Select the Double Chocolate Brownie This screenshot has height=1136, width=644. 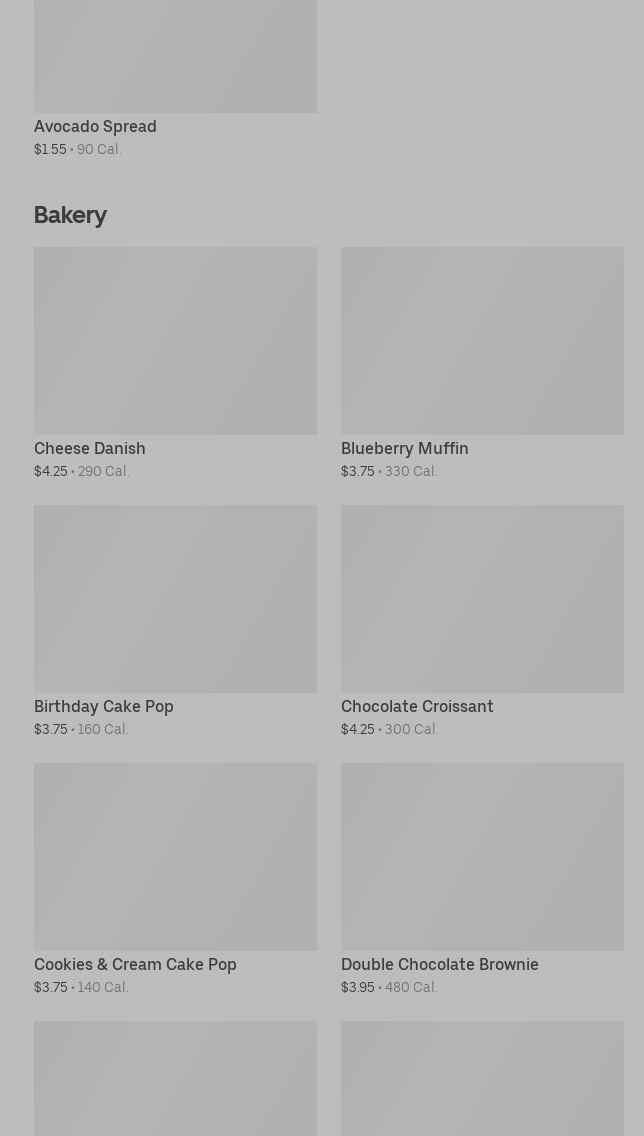pos(482,880)
